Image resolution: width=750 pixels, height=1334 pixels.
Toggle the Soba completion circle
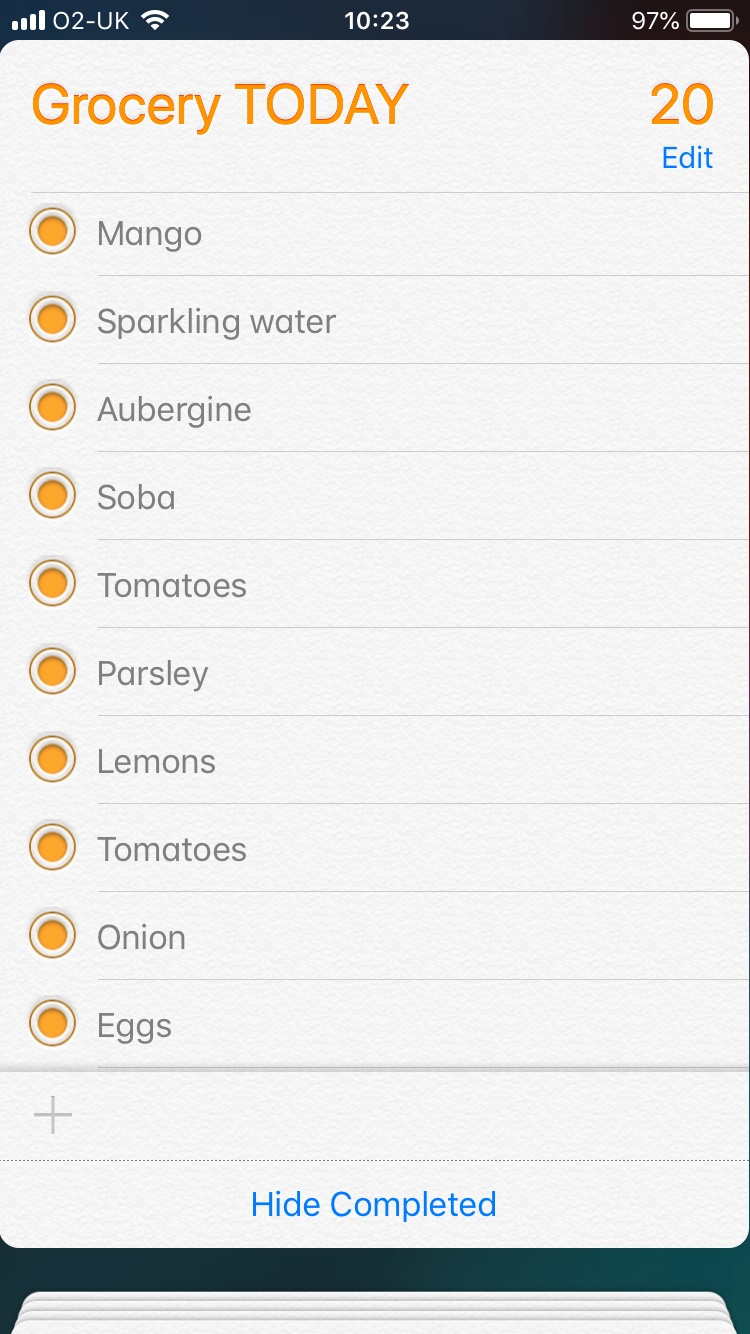[52, 496]
